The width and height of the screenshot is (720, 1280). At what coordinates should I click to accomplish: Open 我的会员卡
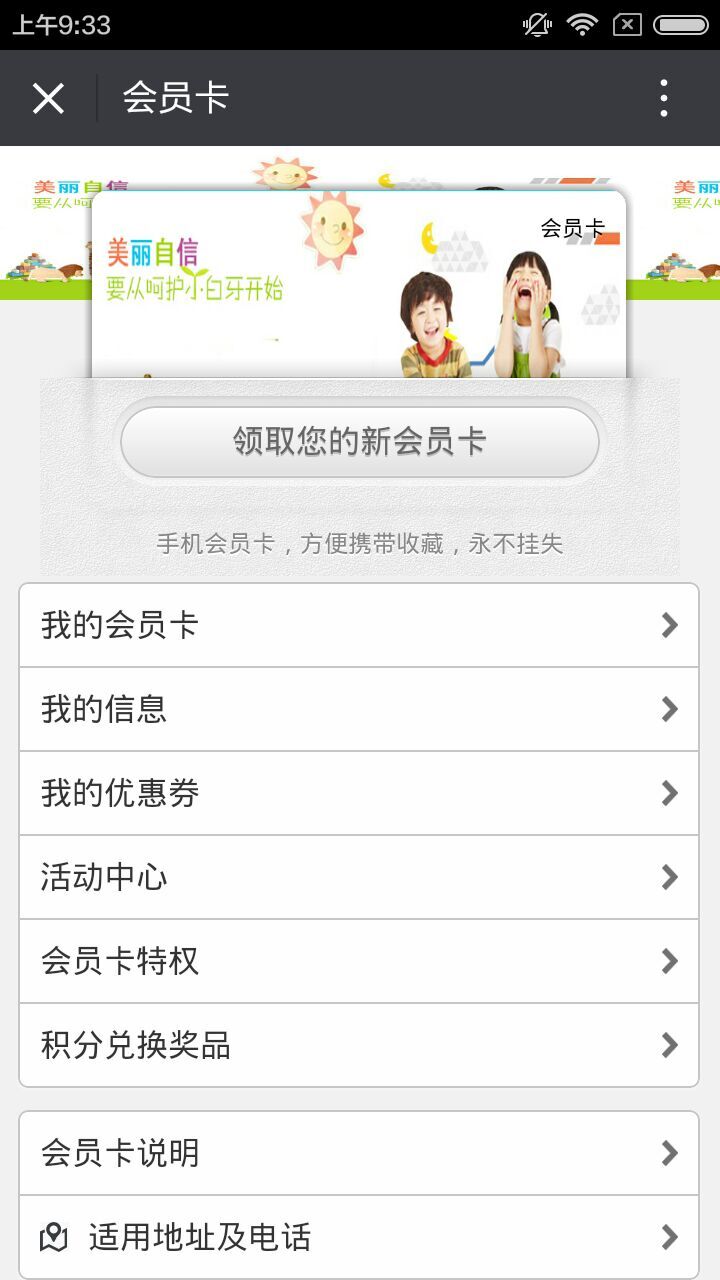pyautogui.click(x=359, y=625)
